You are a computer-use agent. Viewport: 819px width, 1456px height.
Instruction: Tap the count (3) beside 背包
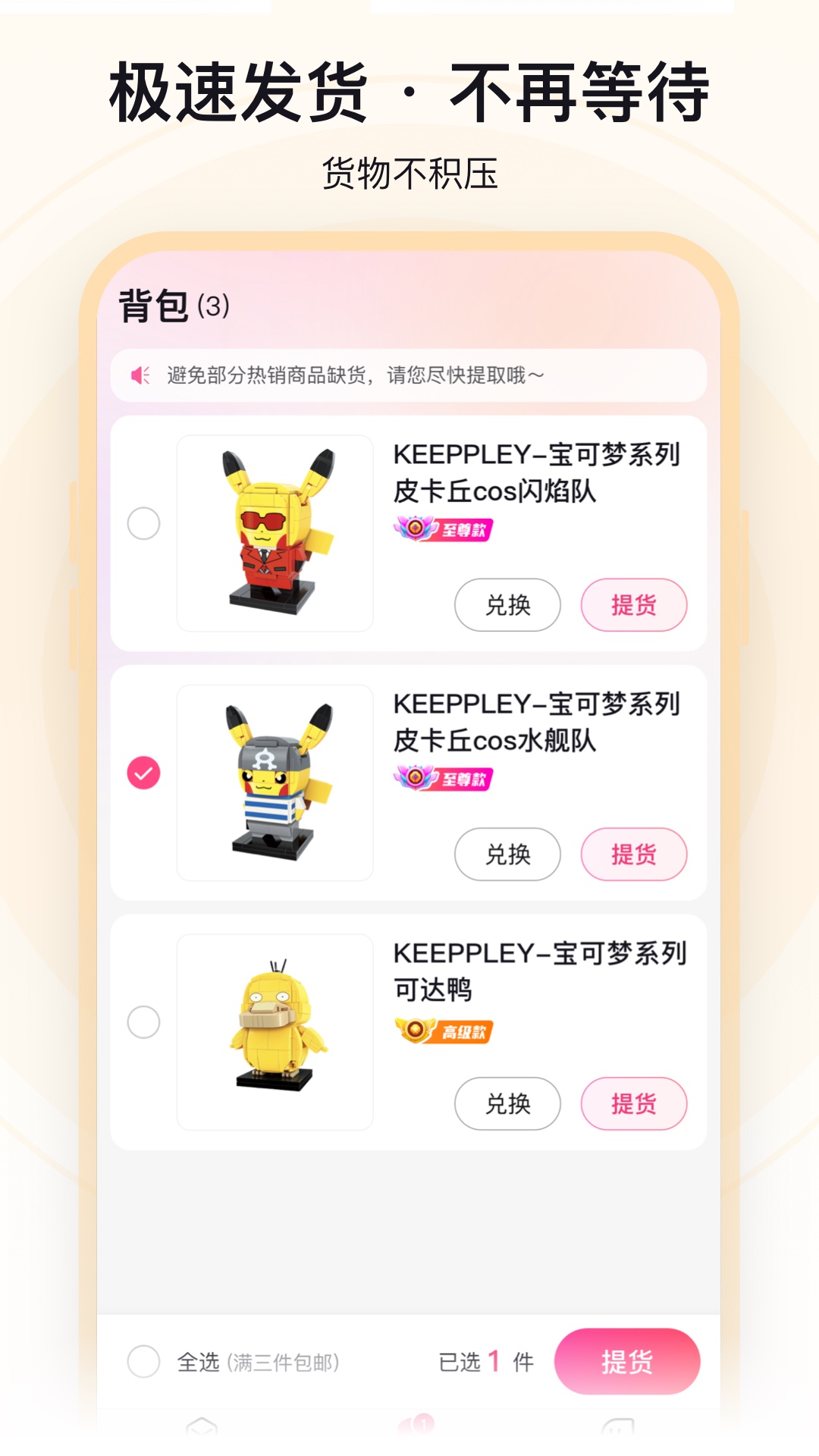211,308
